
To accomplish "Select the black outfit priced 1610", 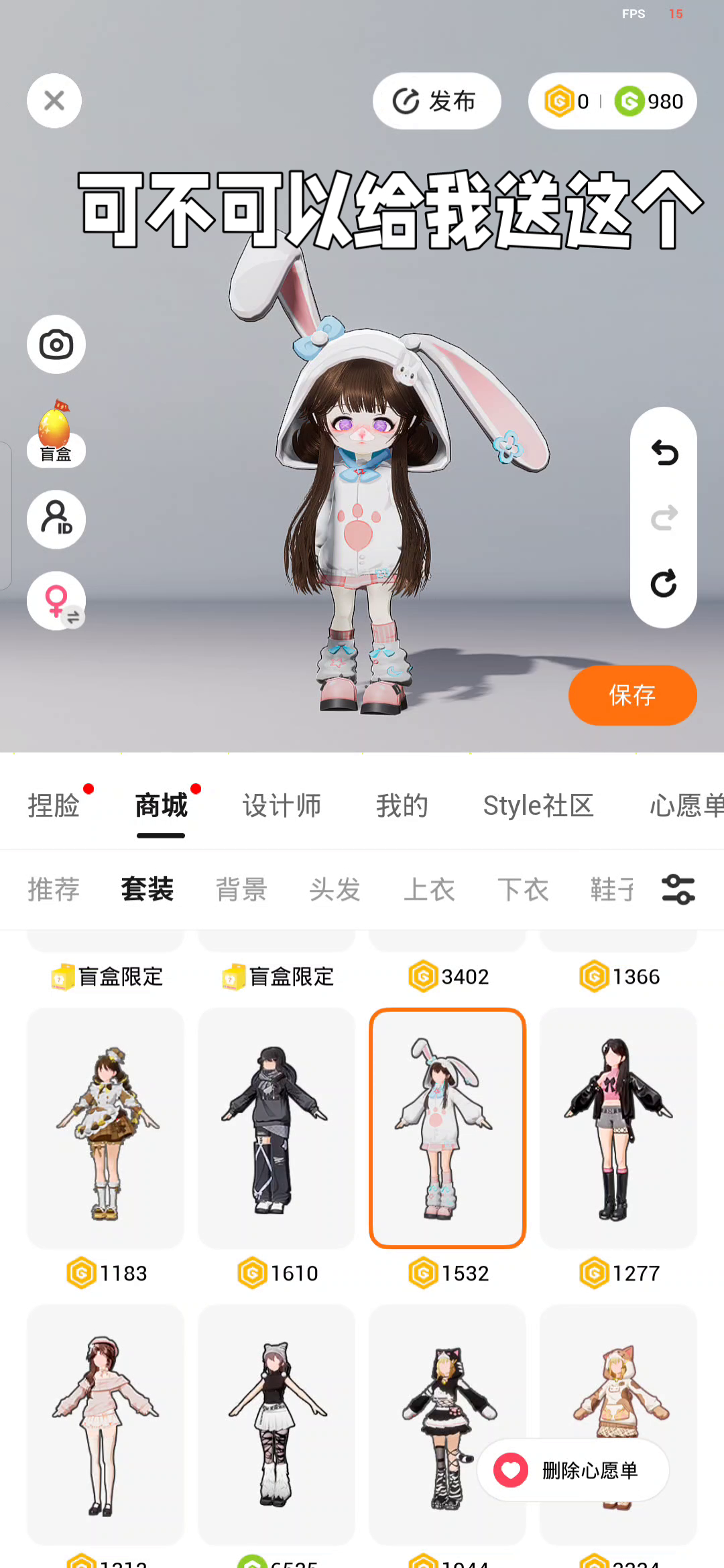I will (276, 1128).
